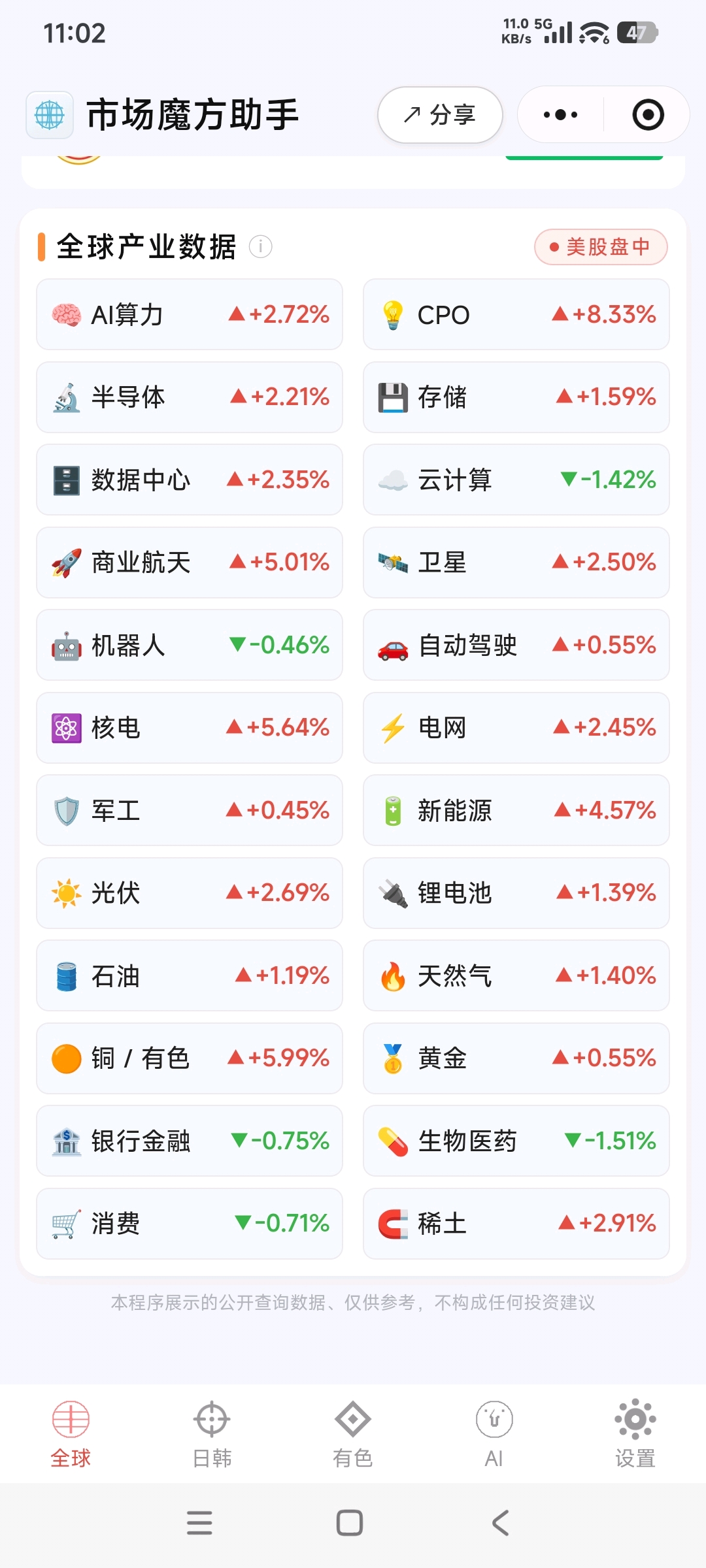
Task: View the 机器人 sector card
Action: pos(190,645)
